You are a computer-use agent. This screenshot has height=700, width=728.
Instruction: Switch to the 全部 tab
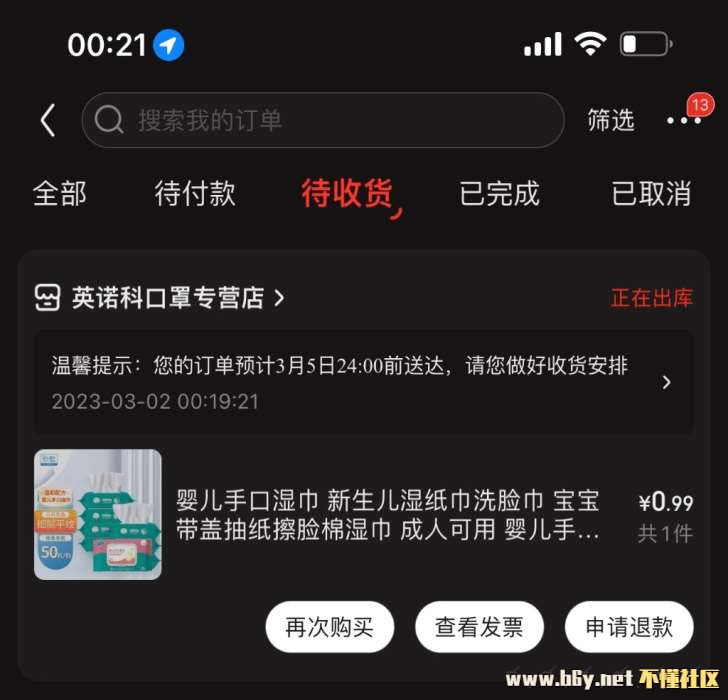(x=60, y=194)
